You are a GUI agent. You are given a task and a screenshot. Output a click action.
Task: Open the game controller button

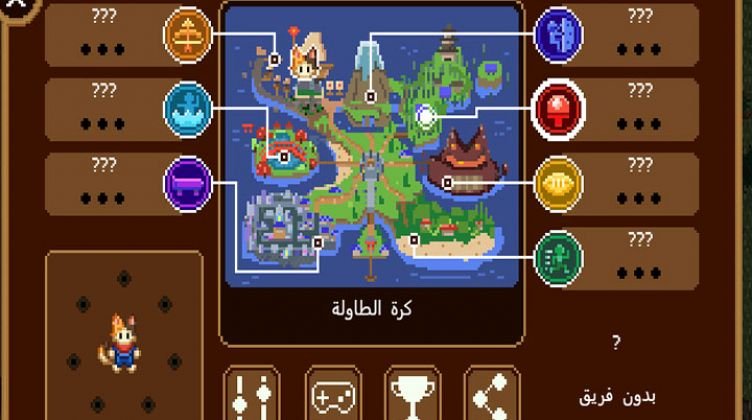click(332, 394)
